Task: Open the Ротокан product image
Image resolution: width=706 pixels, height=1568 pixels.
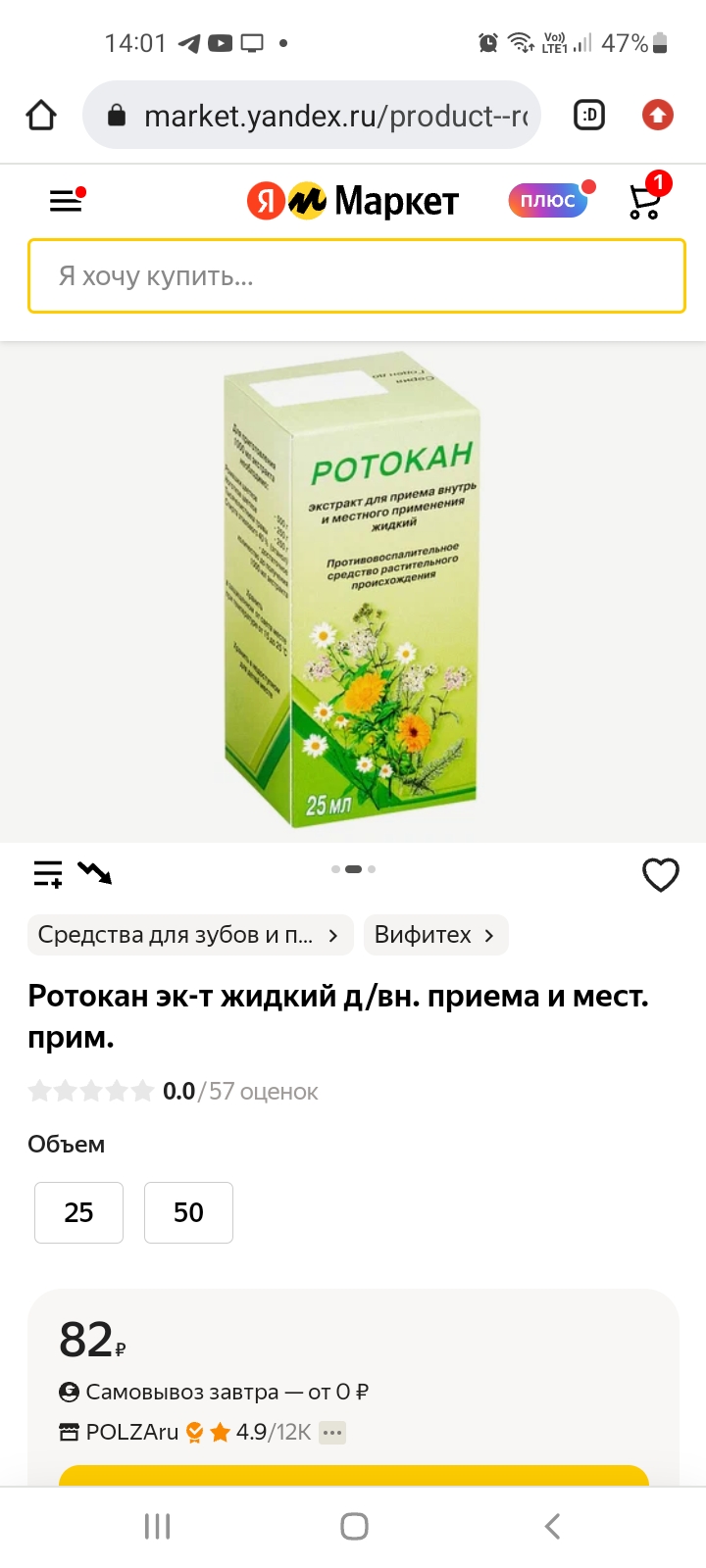Action: tap(352, 590)
